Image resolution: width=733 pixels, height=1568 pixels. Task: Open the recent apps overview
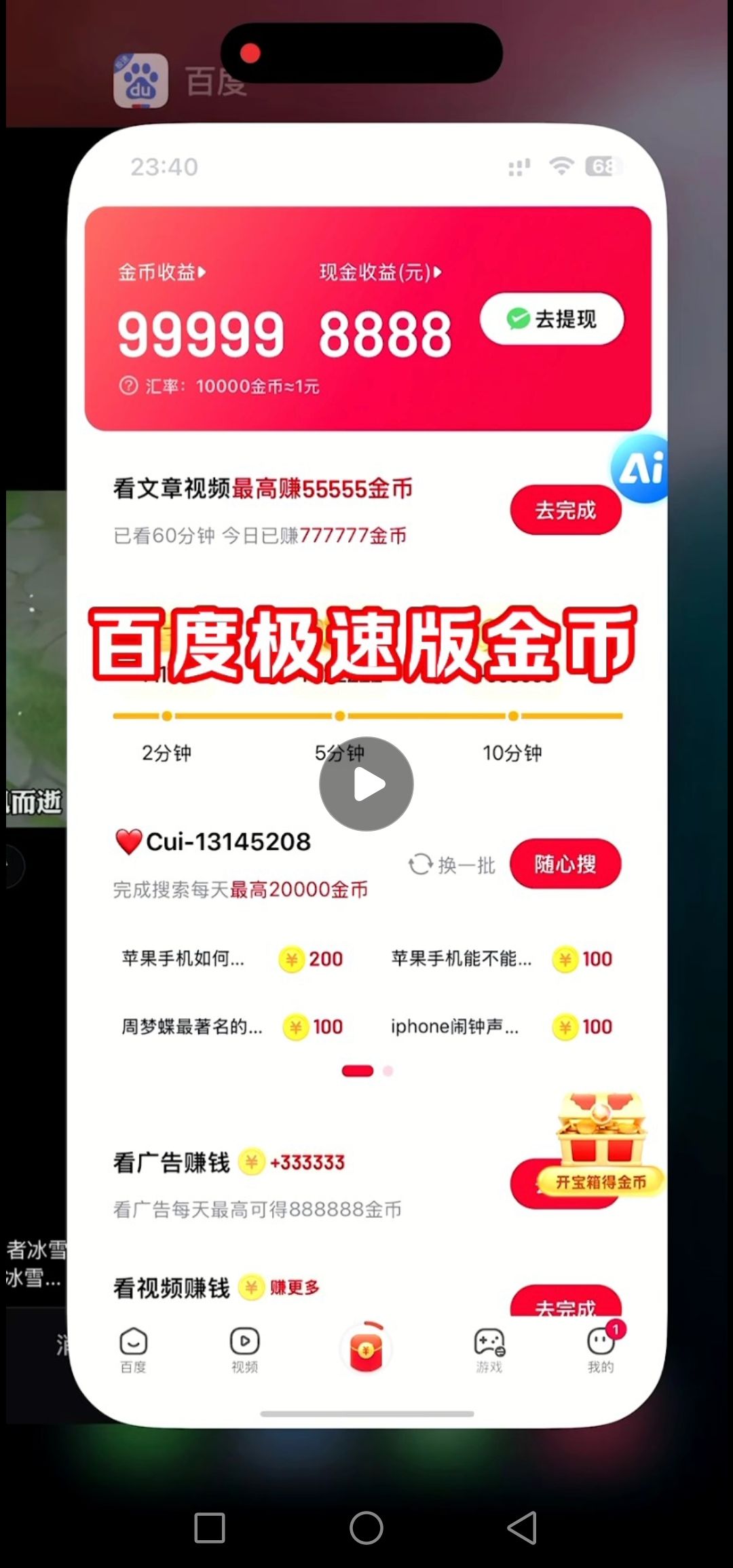(210, 1528)
